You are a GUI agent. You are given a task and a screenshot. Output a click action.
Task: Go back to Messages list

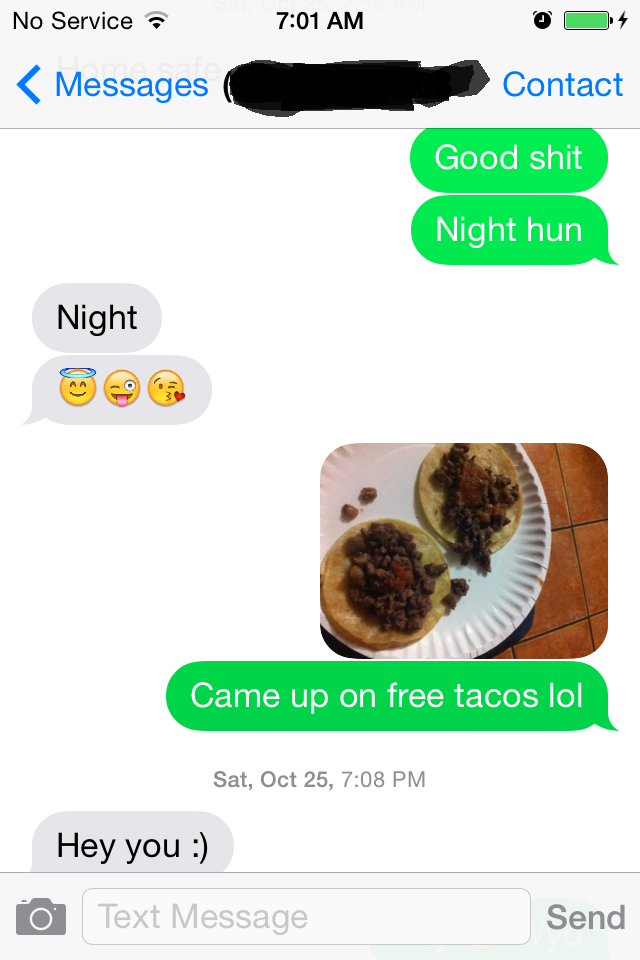click(110, 85)
